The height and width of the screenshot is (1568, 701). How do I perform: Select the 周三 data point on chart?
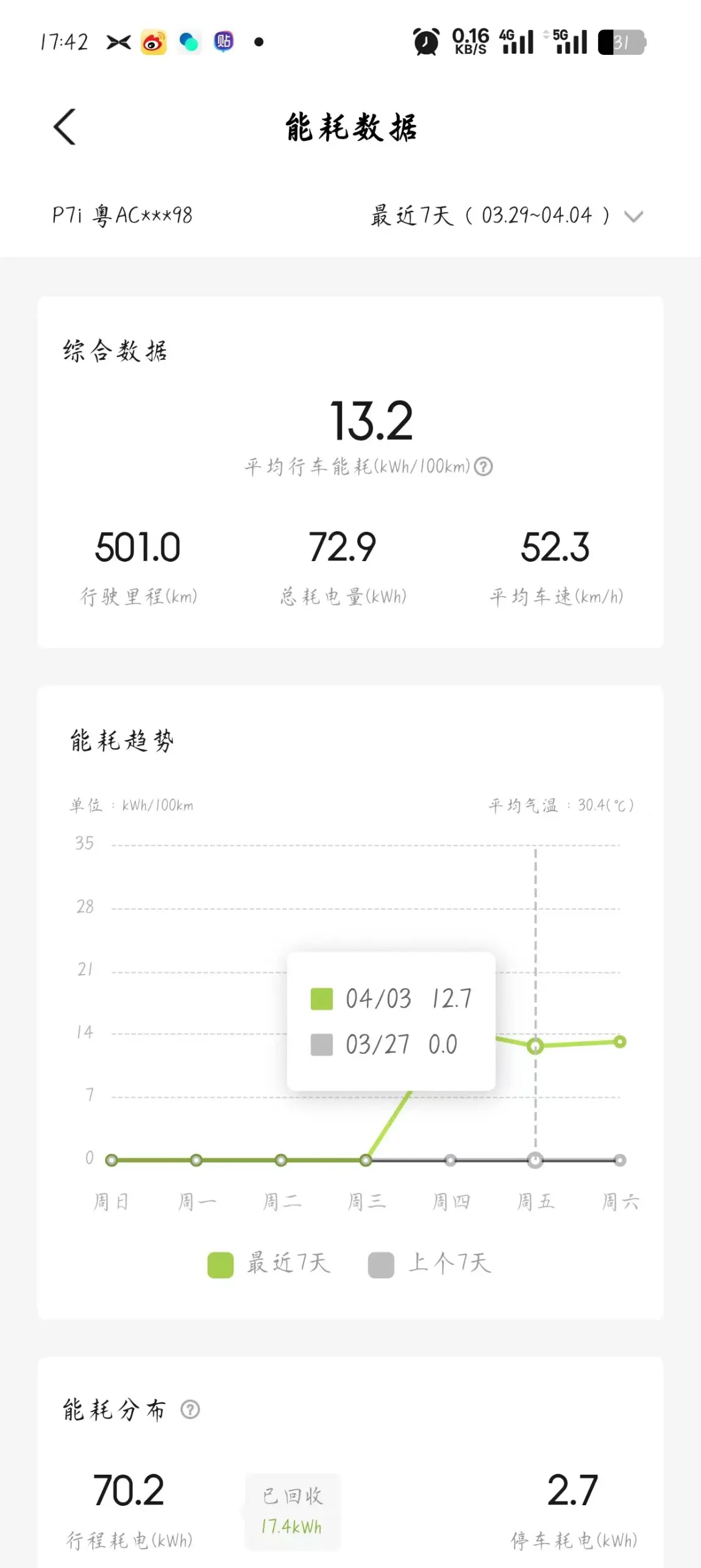(x=366, y=1160)
